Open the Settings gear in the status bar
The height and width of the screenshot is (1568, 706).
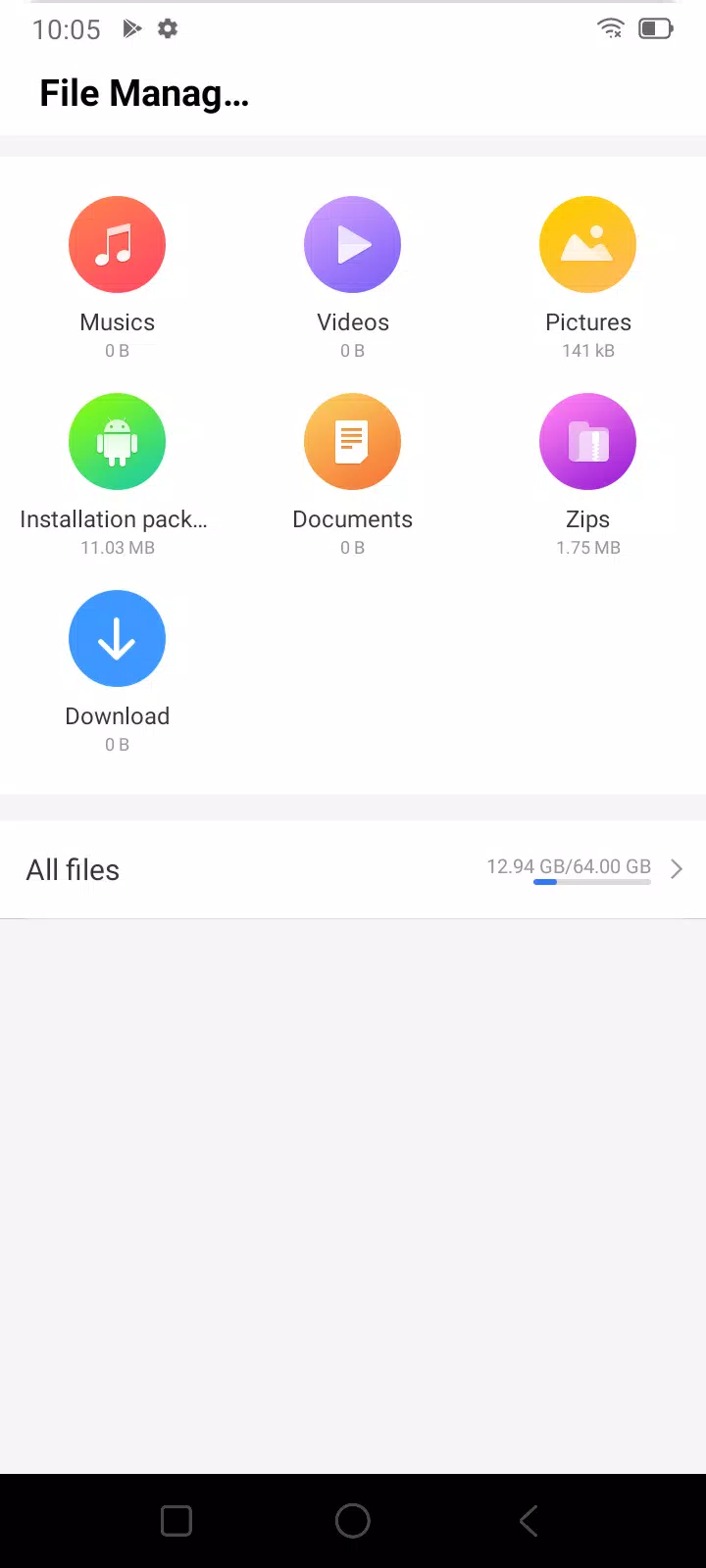(x=167, y=28)
